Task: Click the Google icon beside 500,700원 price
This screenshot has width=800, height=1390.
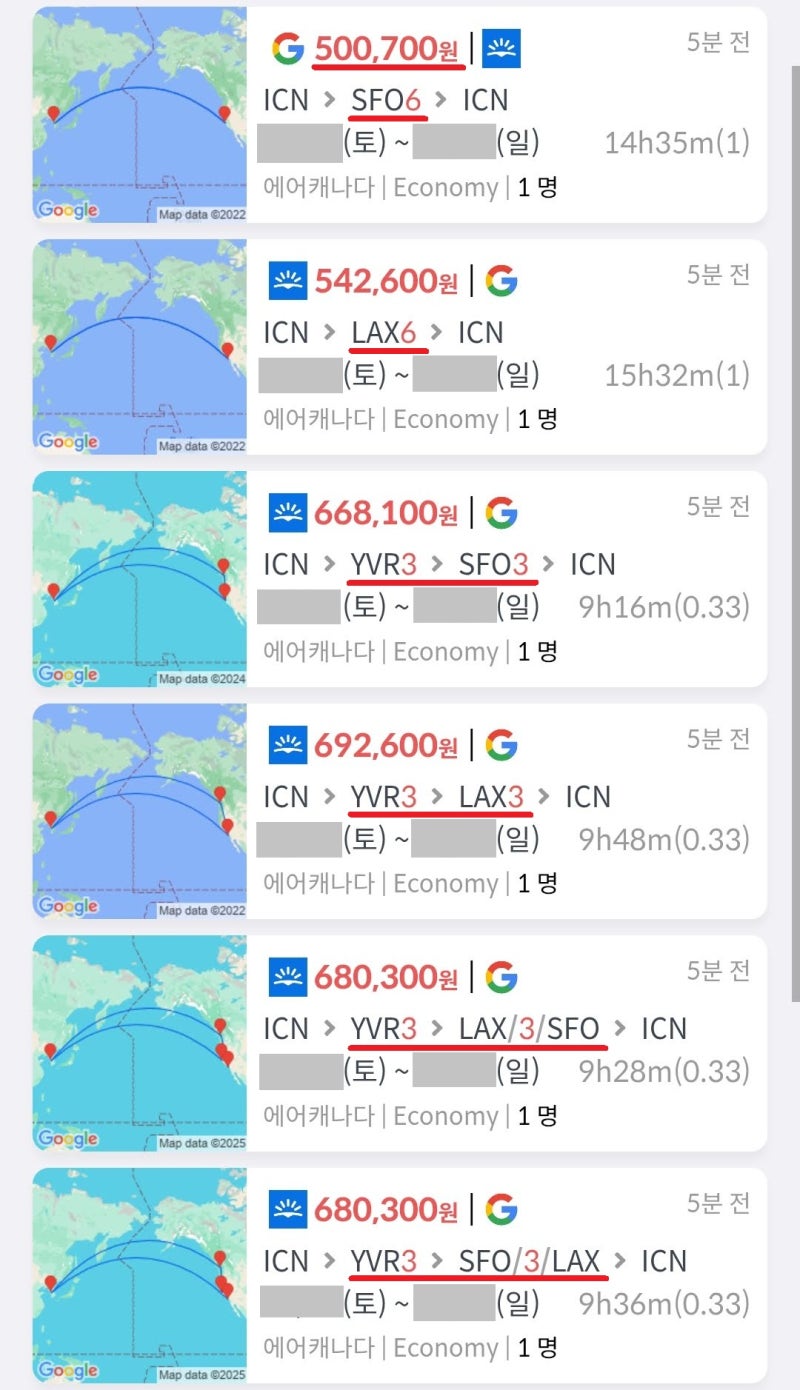Action: pyautogui.click(x=290, y=48)
